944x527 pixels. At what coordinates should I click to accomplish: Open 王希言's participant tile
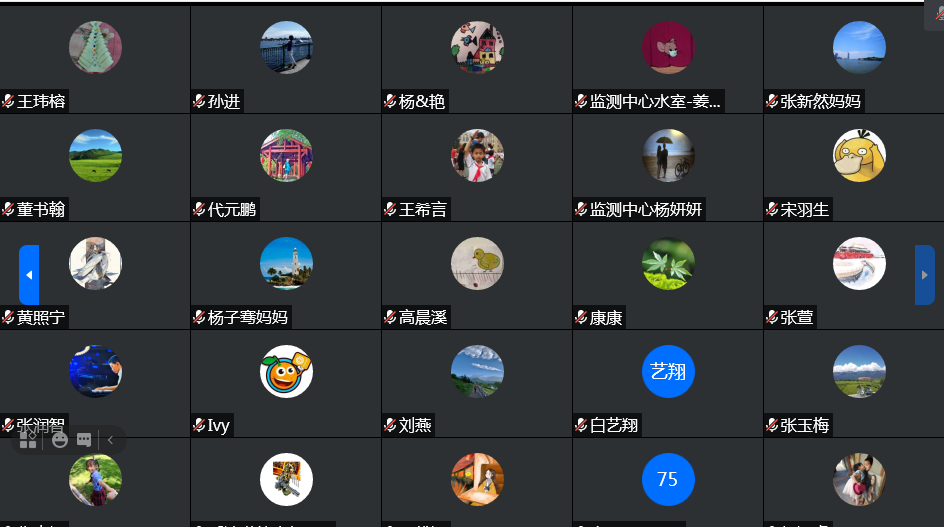[x=477, y=166]
